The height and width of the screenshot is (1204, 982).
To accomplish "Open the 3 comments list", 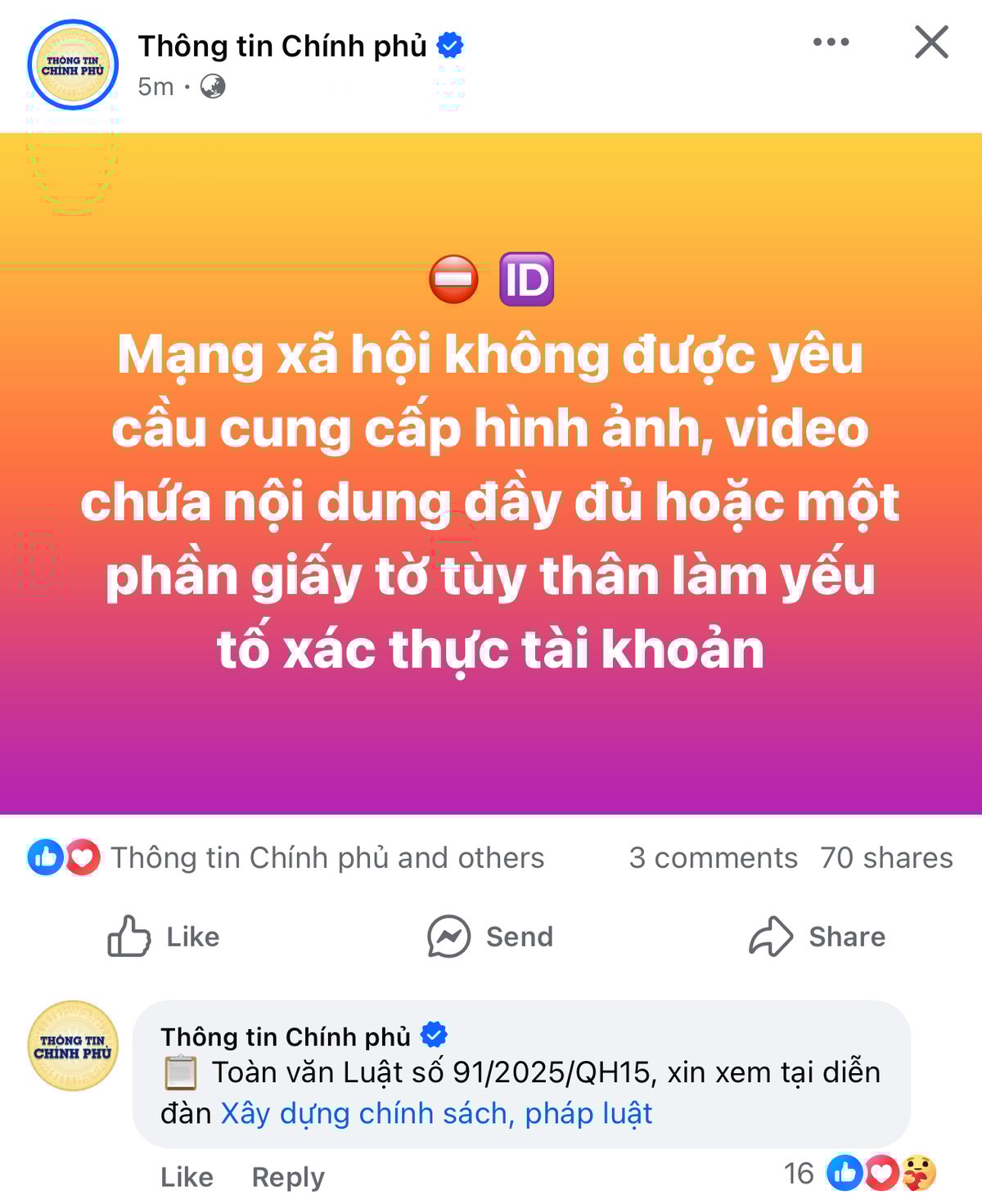I will coord(713,857).
